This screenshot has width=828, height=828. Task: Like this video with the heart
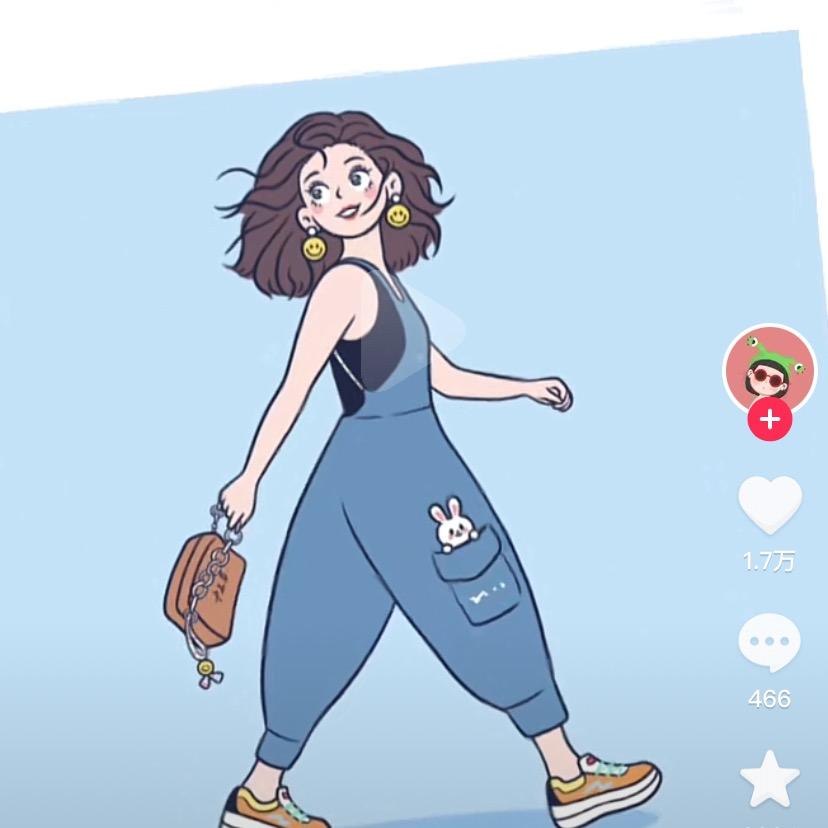(769, 505)
